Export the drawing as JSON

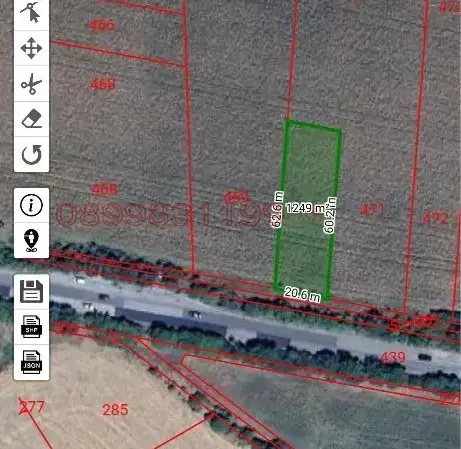(x=31, y=362)
